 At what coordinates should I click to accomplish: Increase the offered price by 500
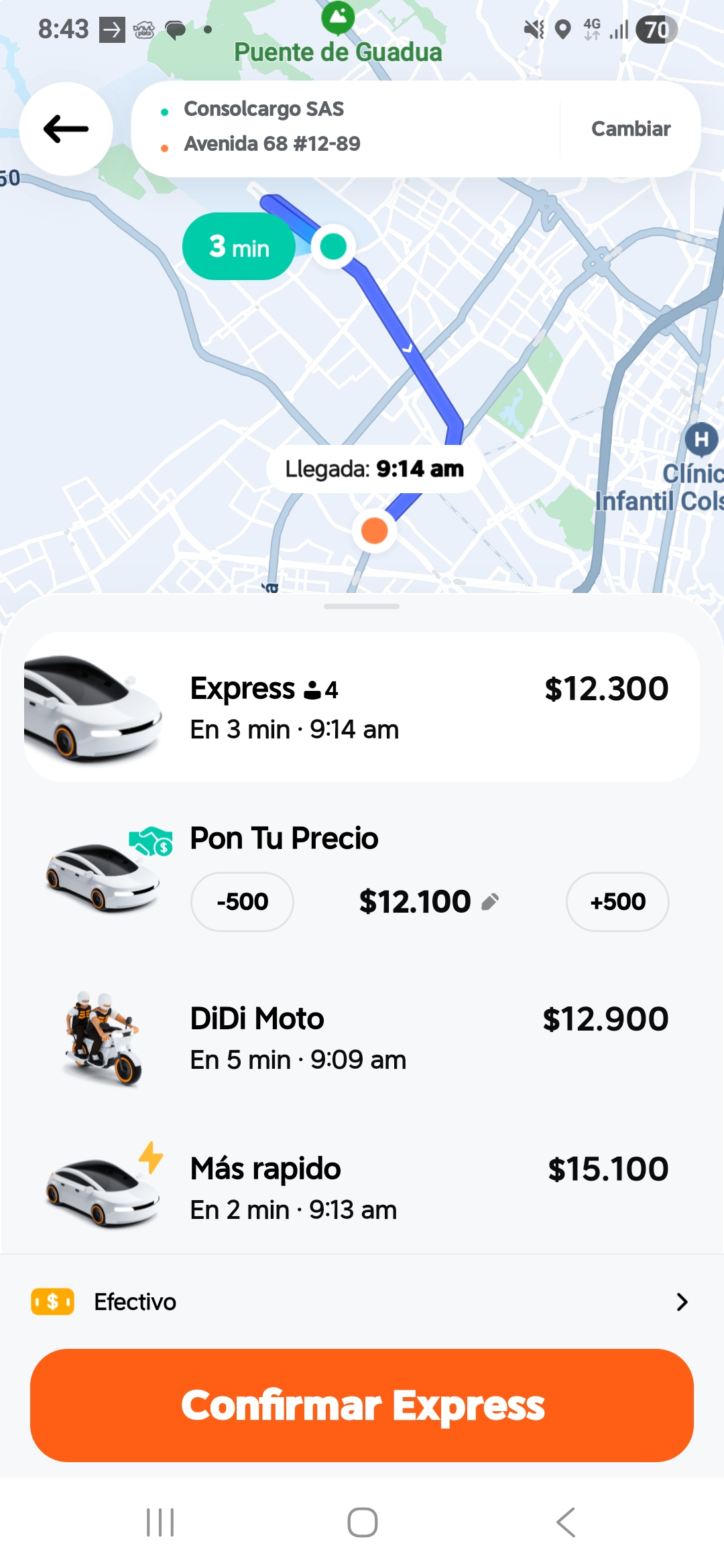pos(617,901)
